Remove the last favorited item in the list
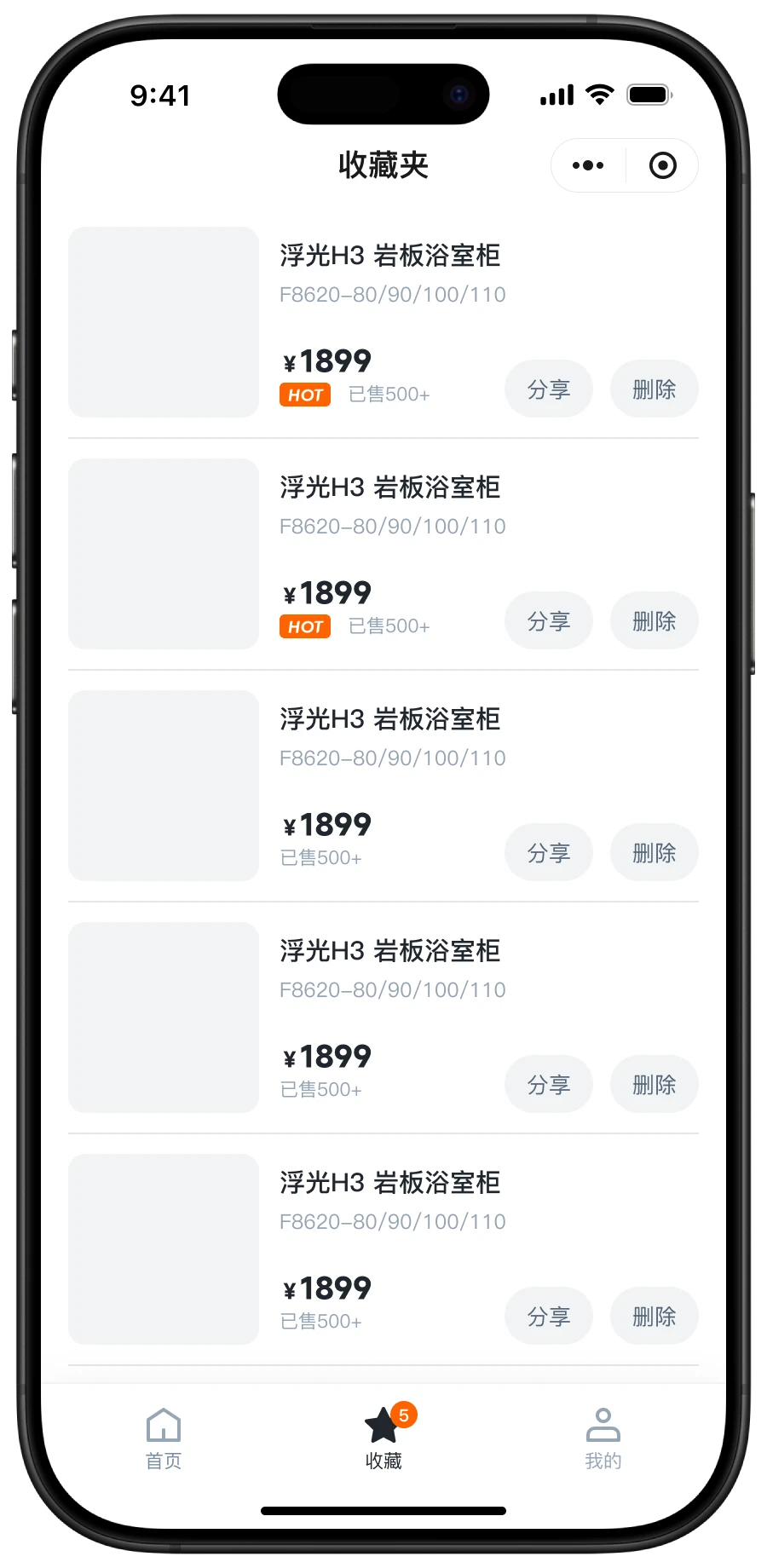Screen dimensions: 767x1568 tap(654, 1317)
